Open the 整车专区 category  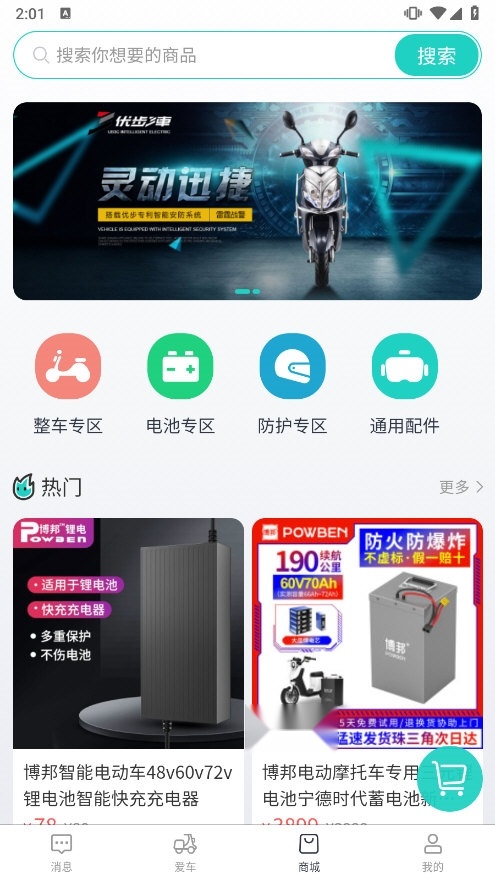pyautogui.click(x=68, y=384)
